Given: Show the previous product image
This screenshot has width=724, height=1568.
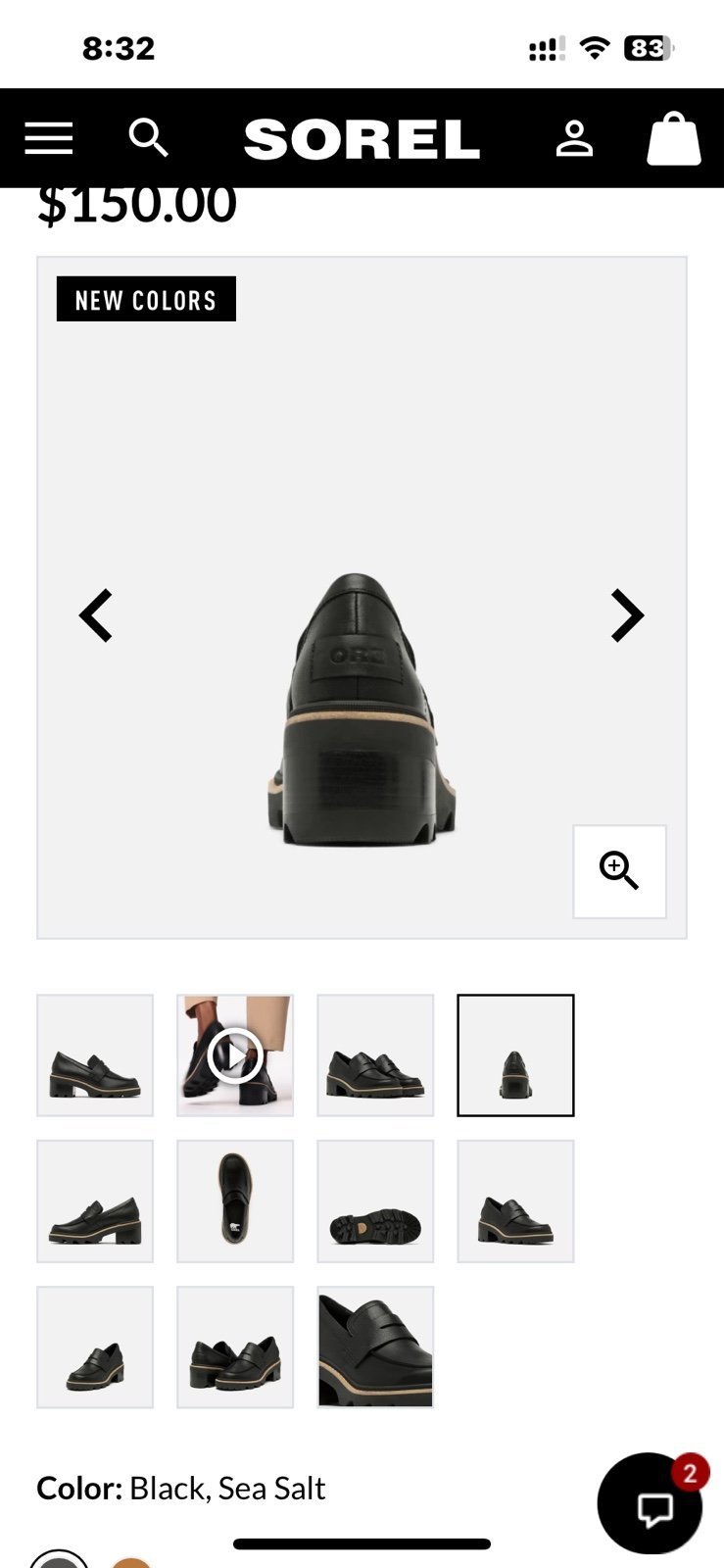Looking at the screenshot, I should (96, 615).
